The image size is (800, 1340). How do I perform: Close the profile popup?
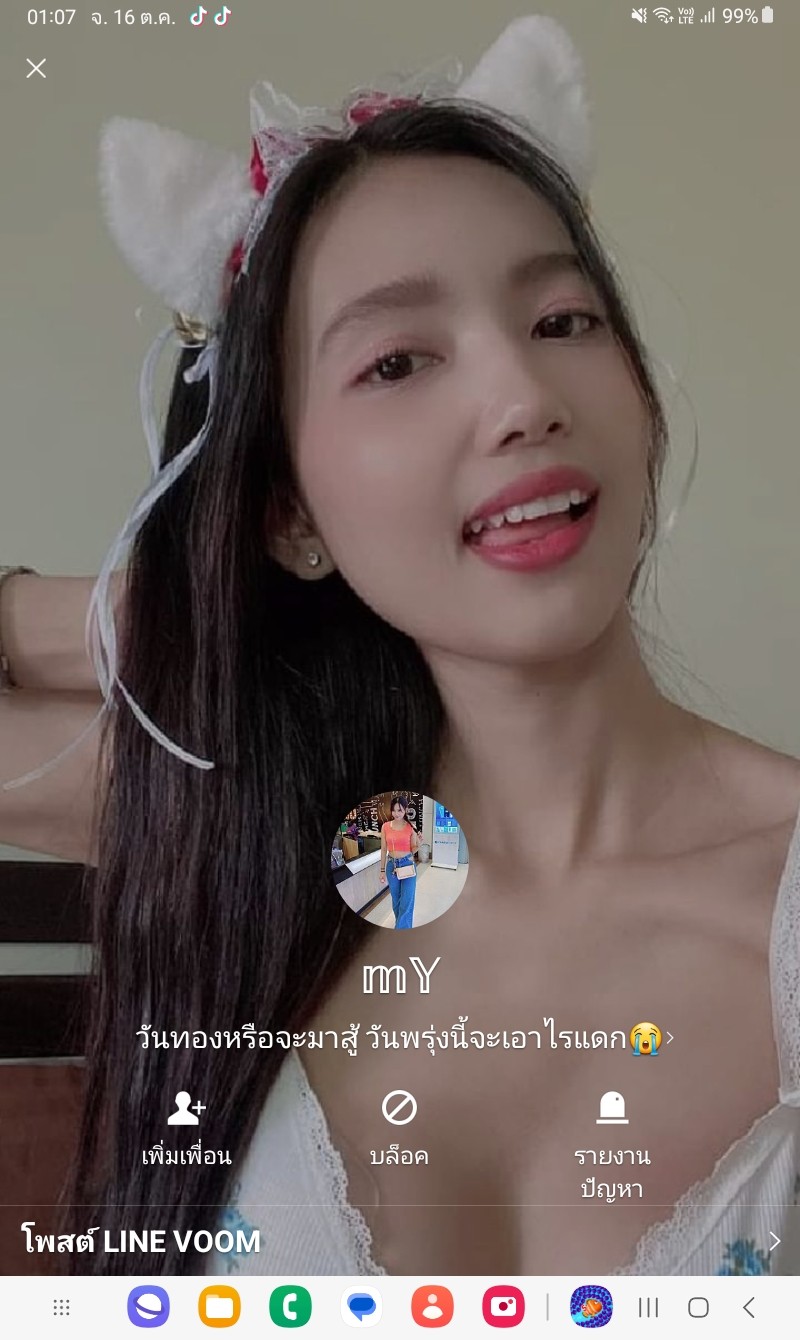pos(36,68)
